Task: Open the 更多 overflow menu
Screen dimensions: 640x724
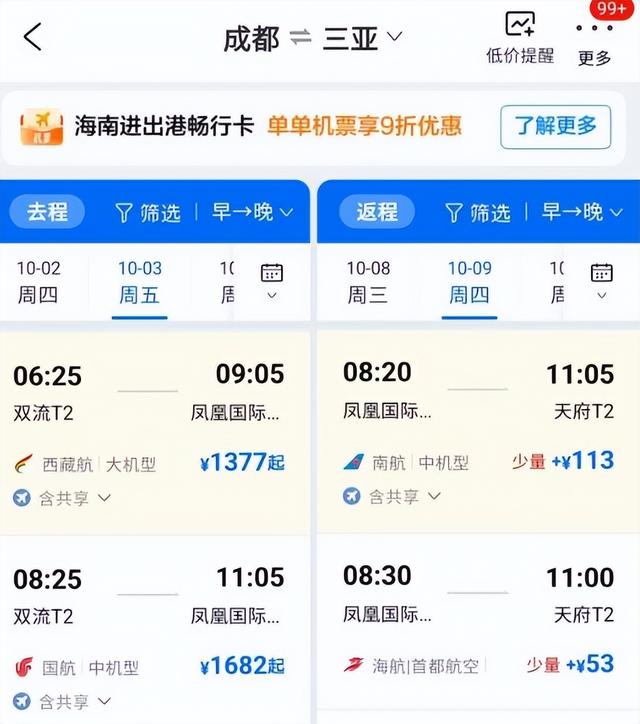Action: 594,40
